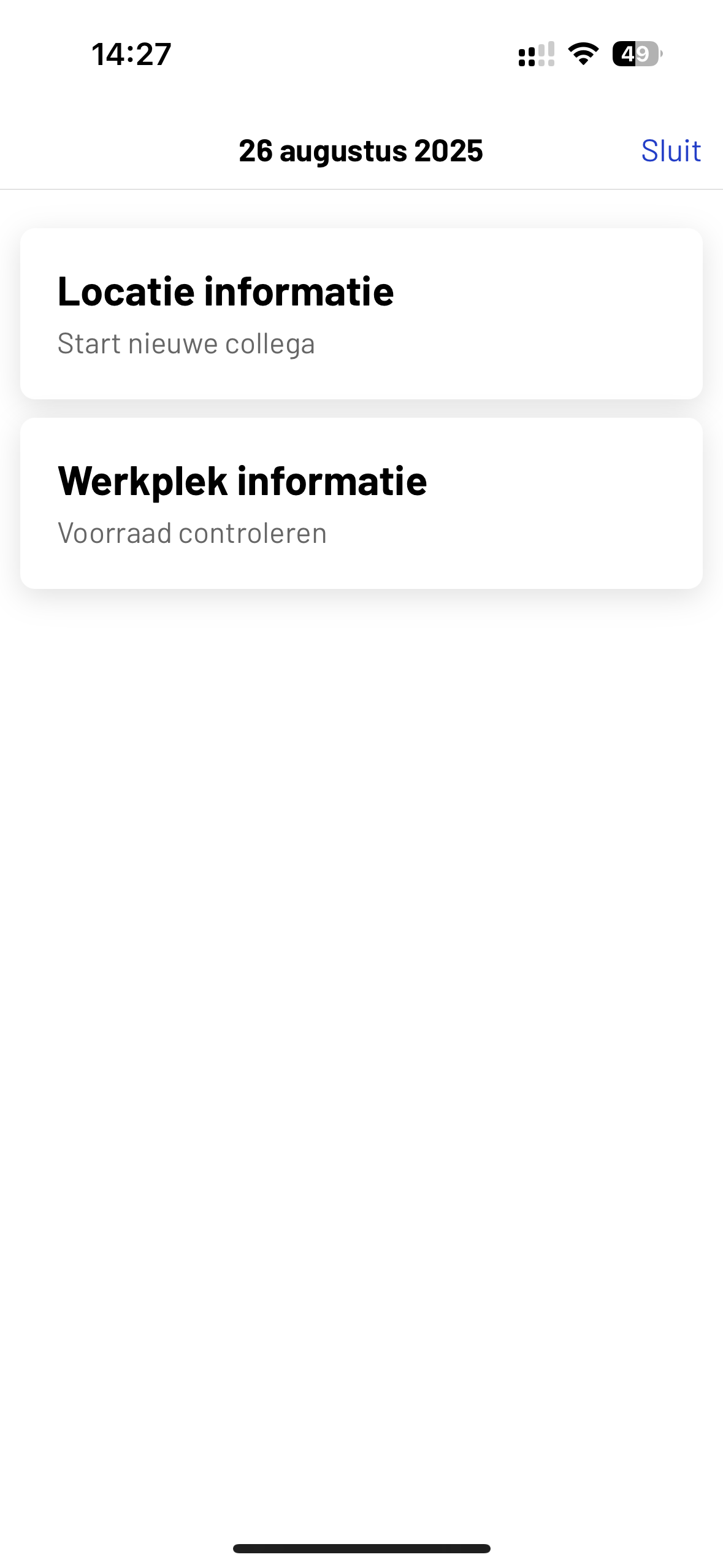Open the Werkplek informatie card
Screen dimensions: 723x1568
click(361, 503)
